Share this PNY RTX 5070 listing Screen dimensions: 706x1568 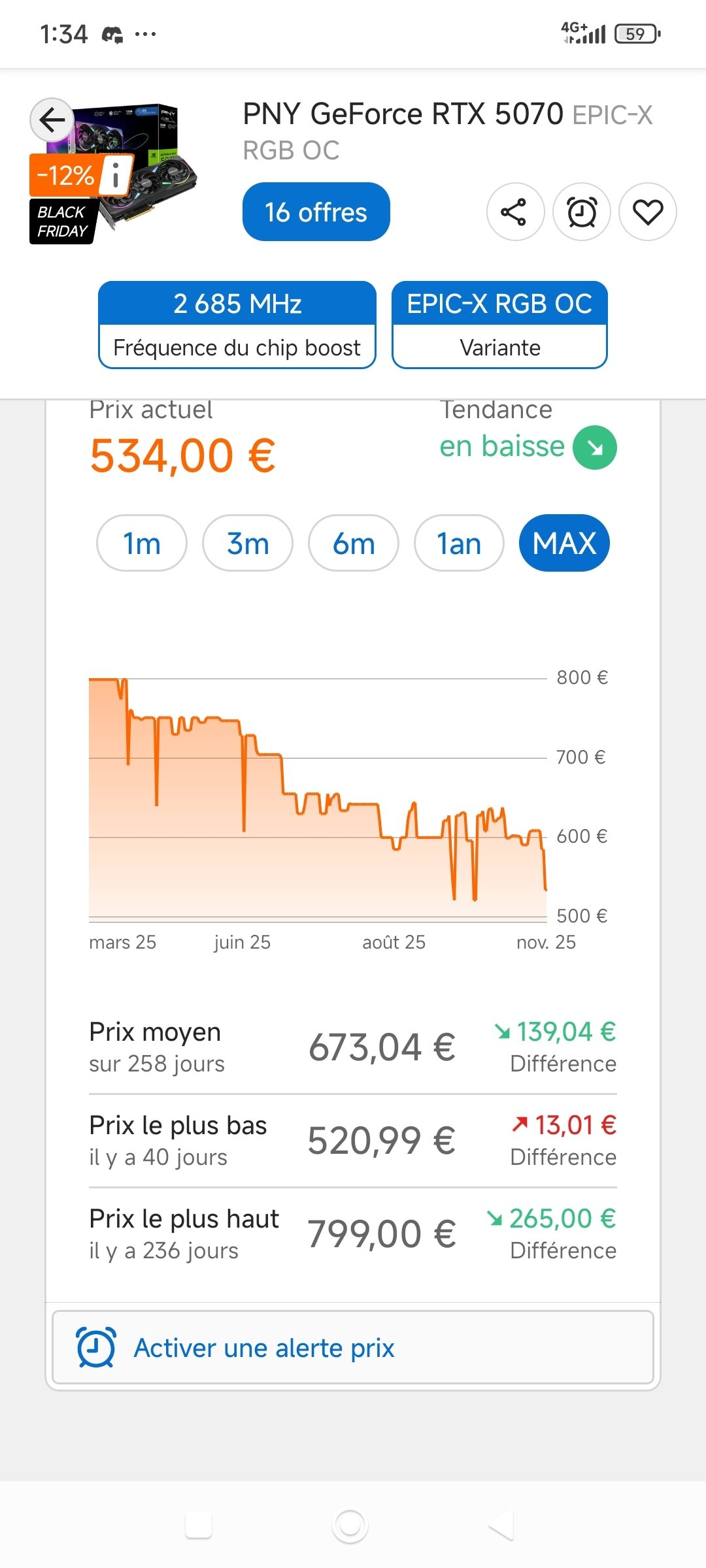[x=515, y=212]
